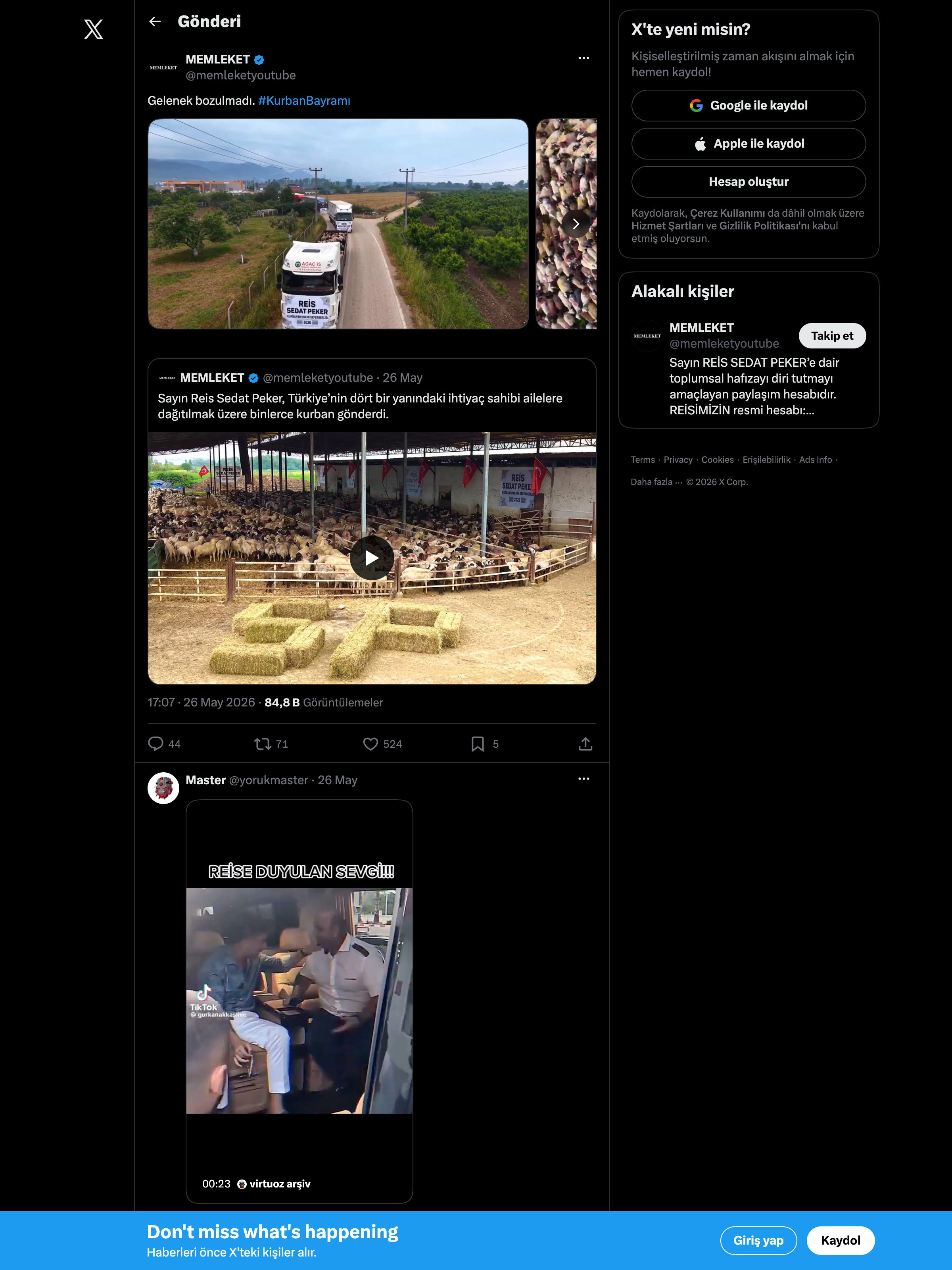Viewport: 952px width, 1270px height.
Task: Choose Apple ile kaydol
Action: (748, 144)
